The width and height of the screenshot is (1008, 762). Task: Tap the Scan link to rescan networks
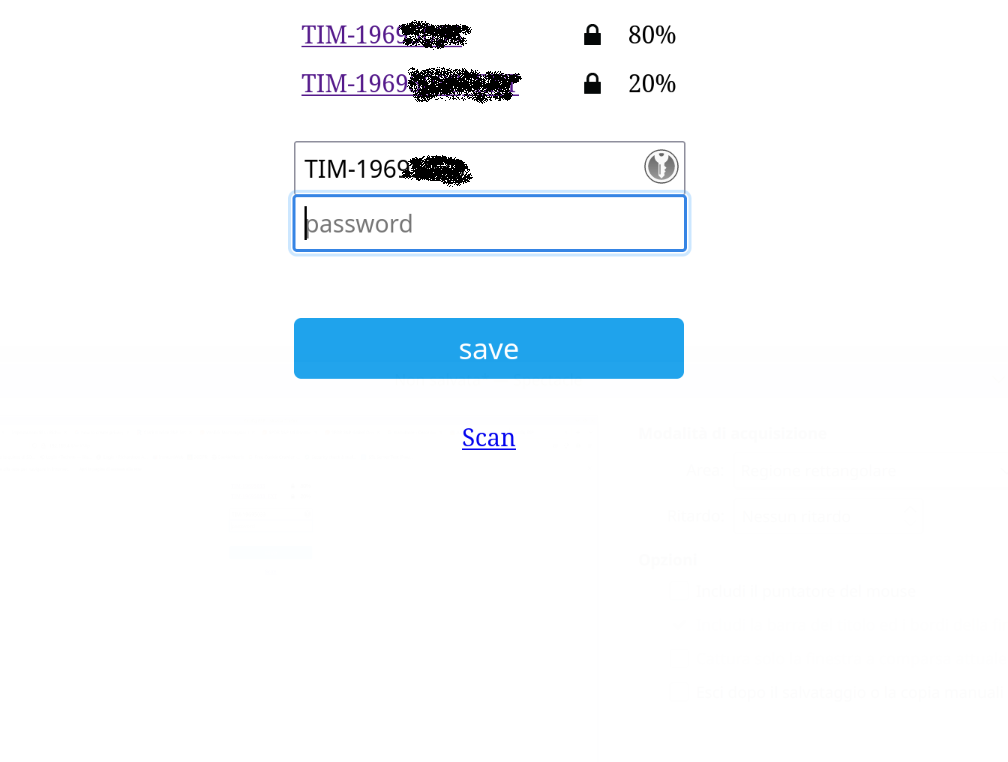pos(489,437)
